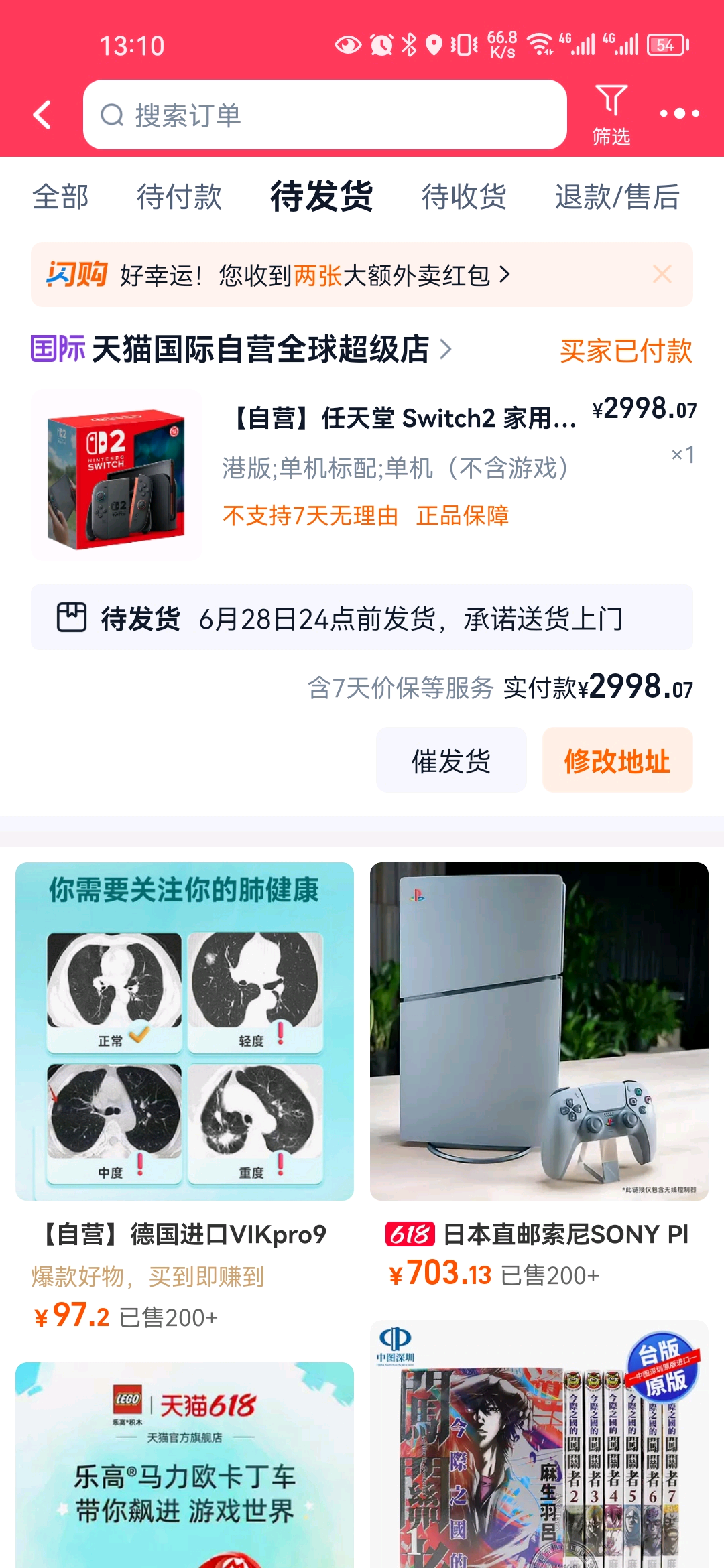Screen dimensions: 724x1568
Task: Dismiss the 闪购 red packet banner
Action: point(662,274)
